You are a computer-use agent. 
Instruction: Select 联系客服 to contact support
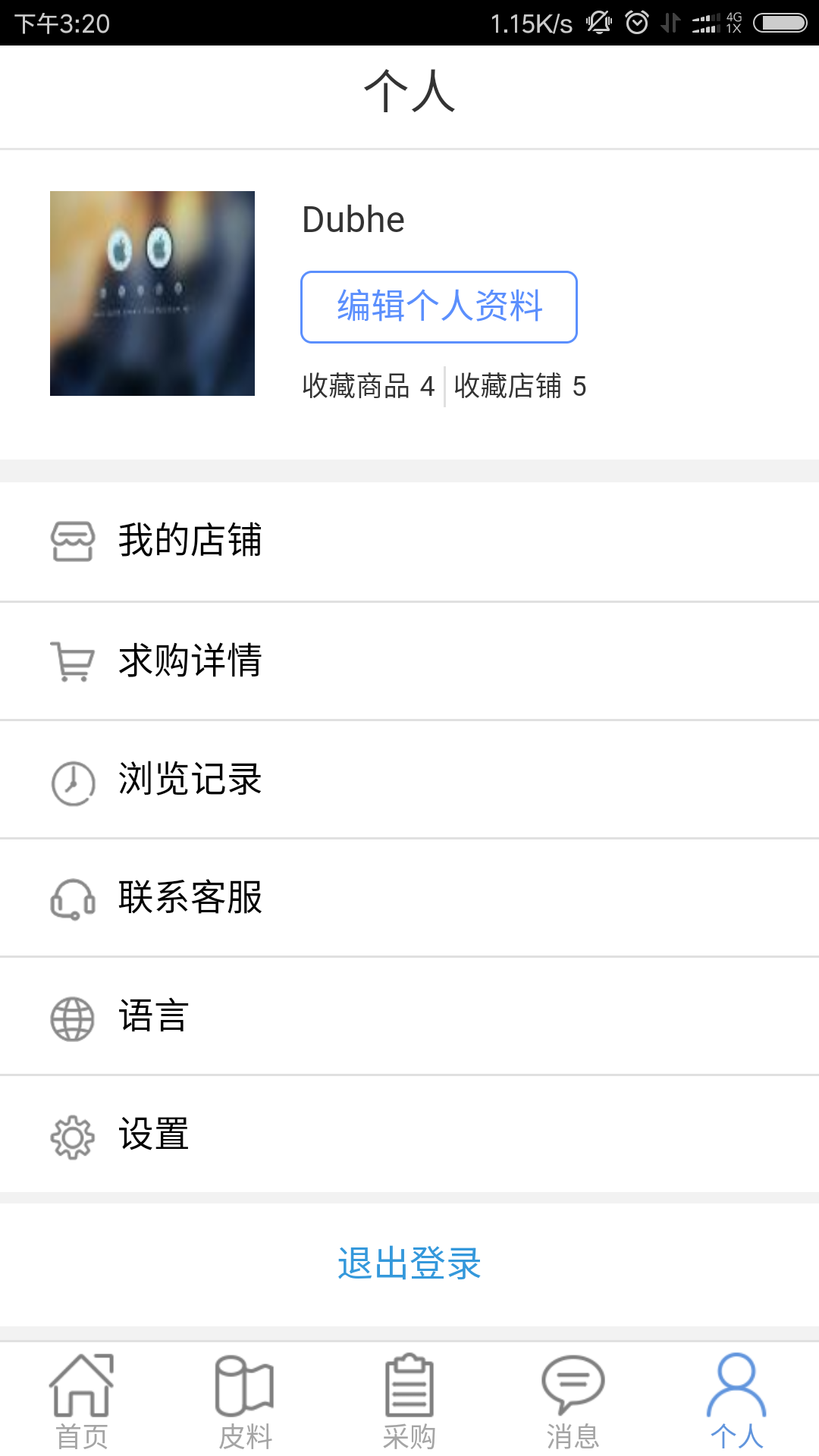click(x=409, y=898)
